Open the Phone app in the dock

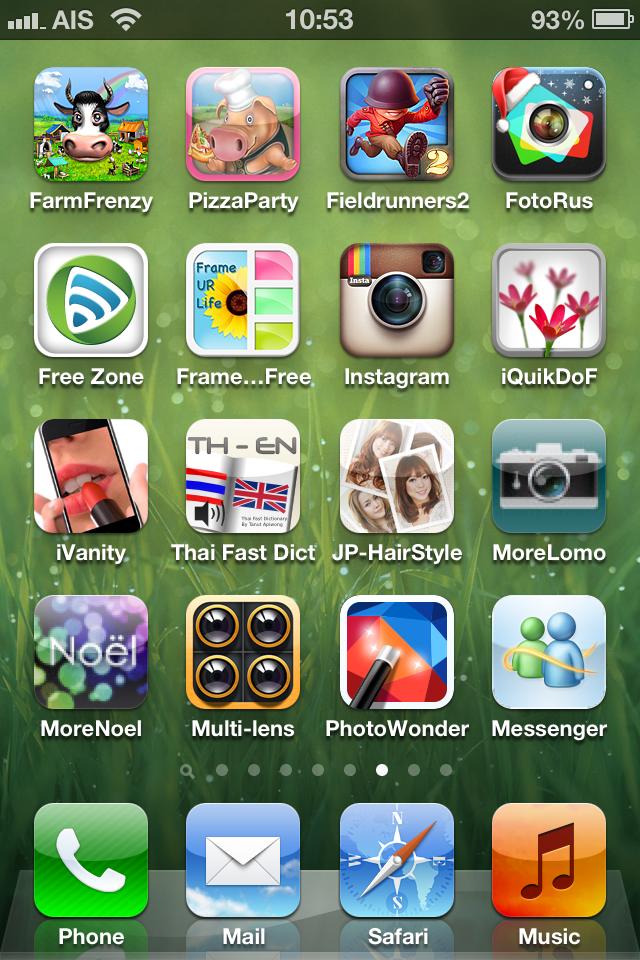point(91,860)
